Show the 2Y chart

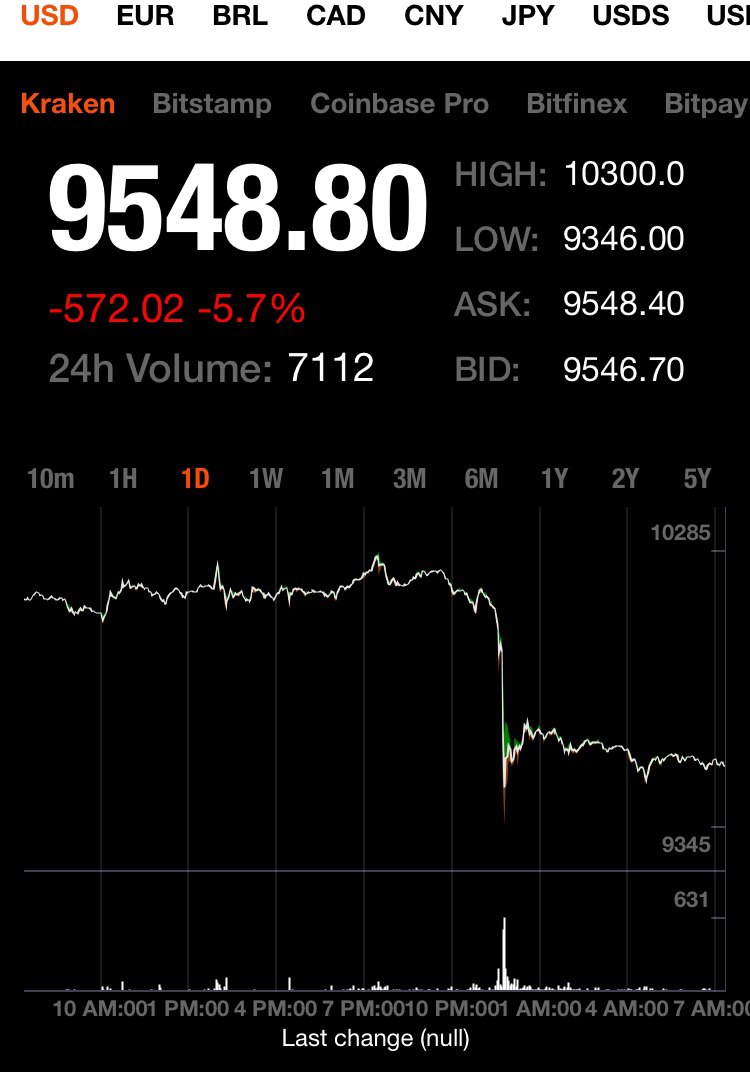pos(625,479)
